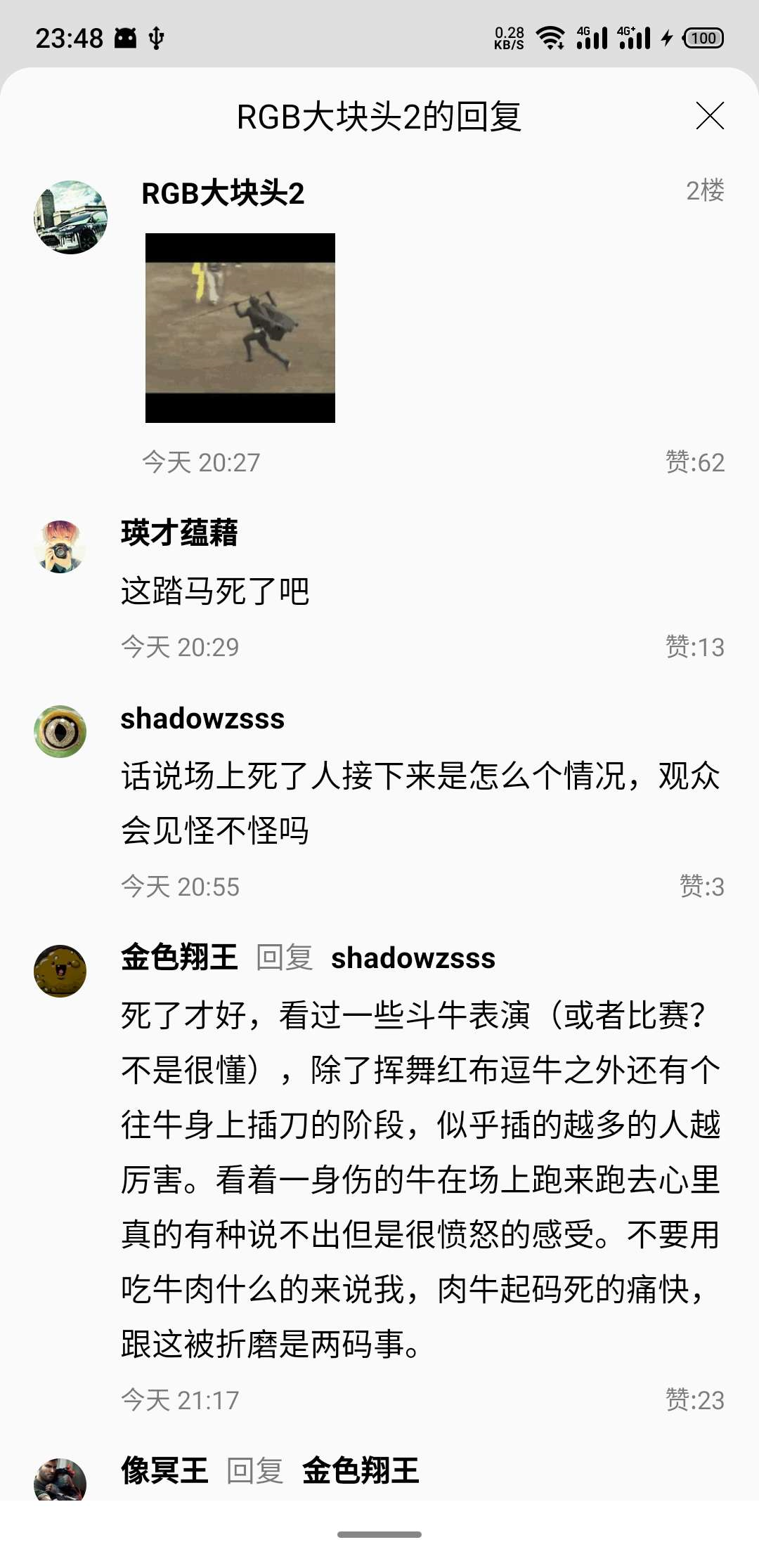Tap the timestamp 今天 21:17

180,1400
